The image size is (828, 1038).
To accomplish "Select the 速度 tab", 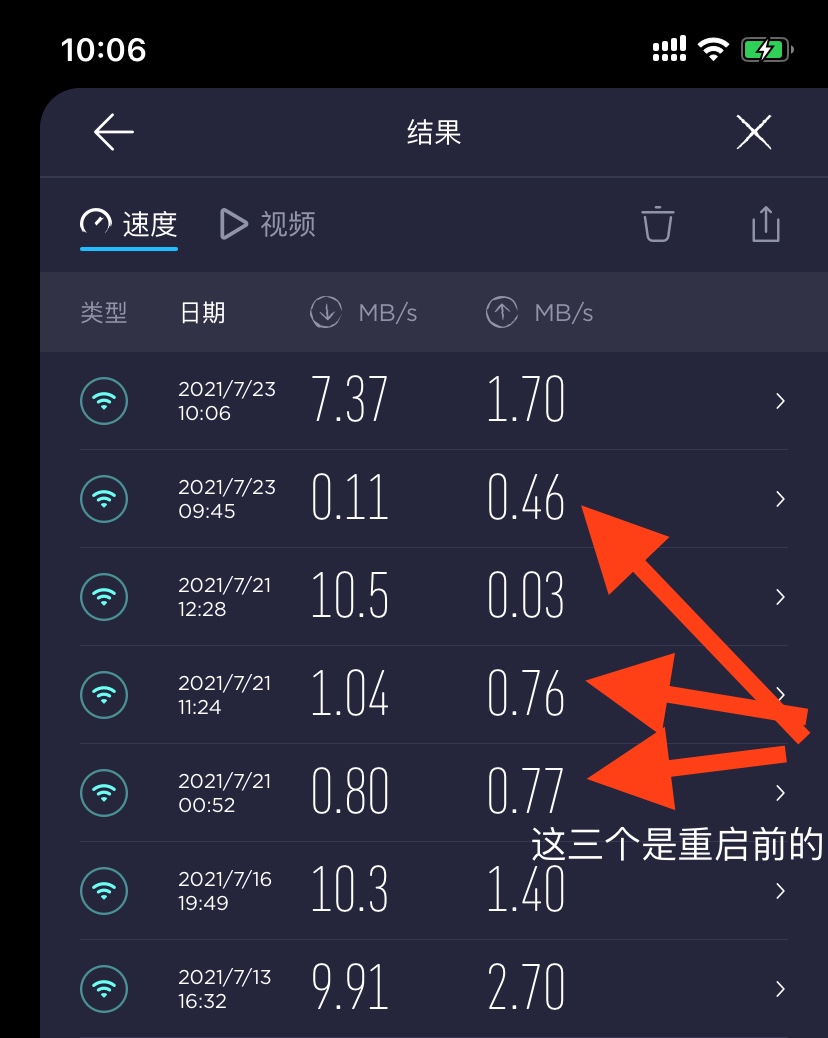I will (129, 224).
